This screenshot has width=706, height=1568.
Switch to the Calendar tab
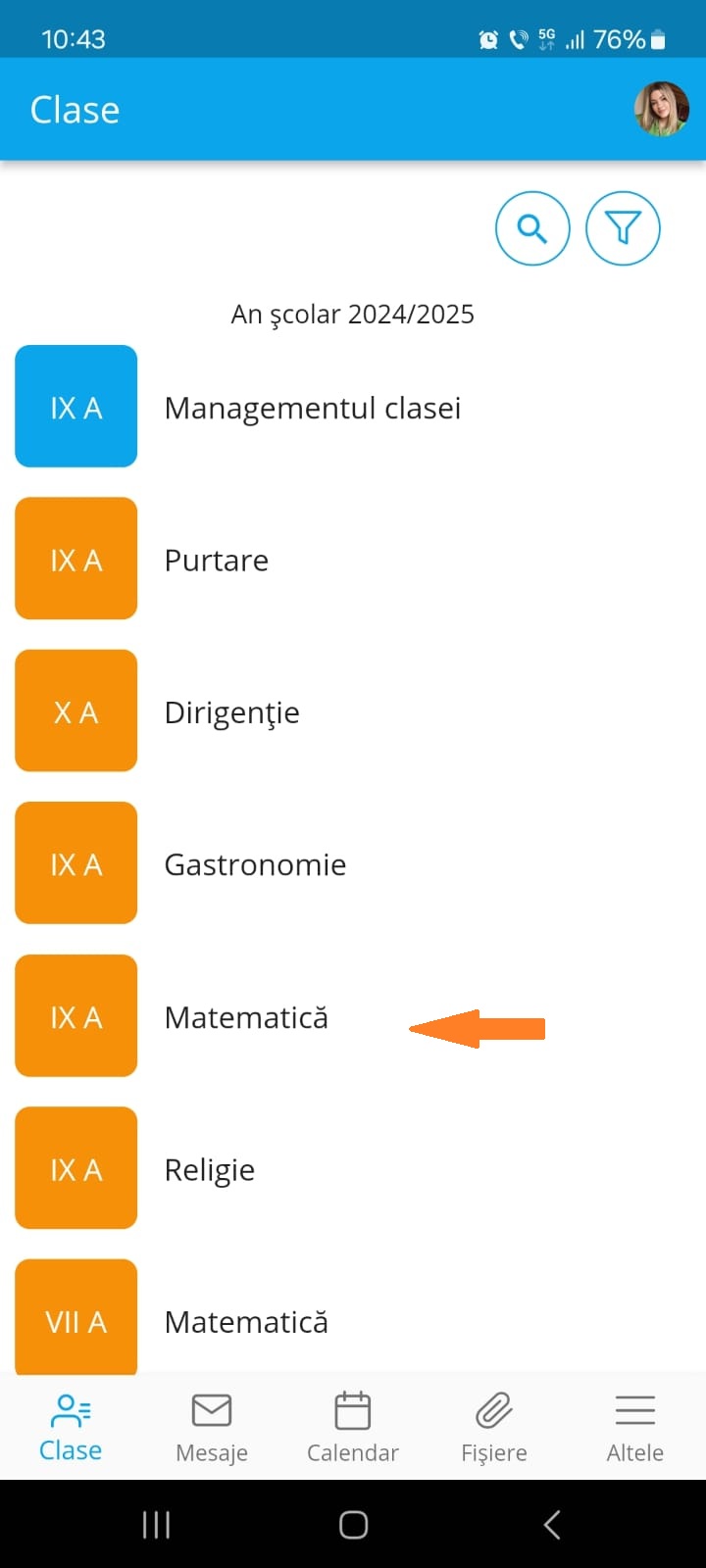(x=353, y=1428)
